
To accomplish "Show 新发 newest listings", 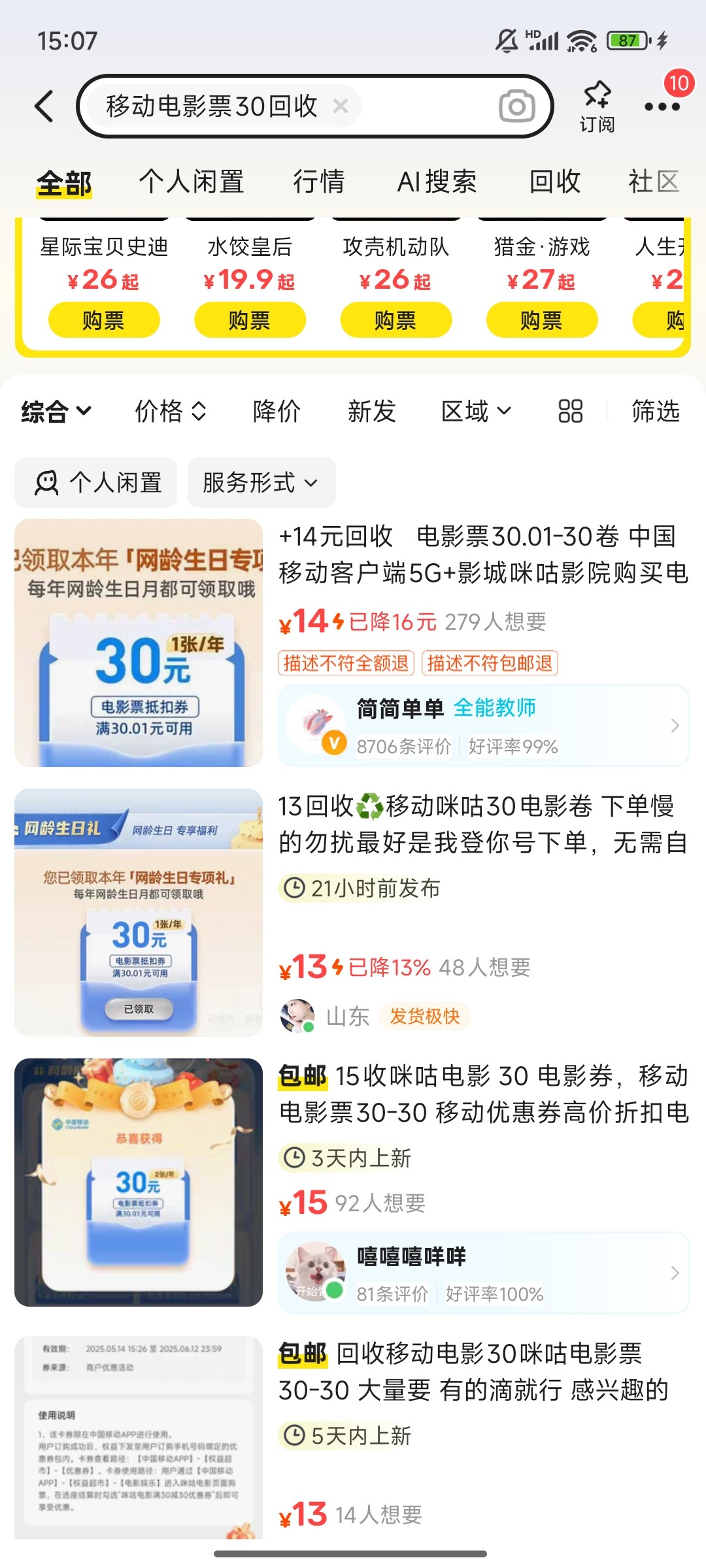I will point(371,412).
